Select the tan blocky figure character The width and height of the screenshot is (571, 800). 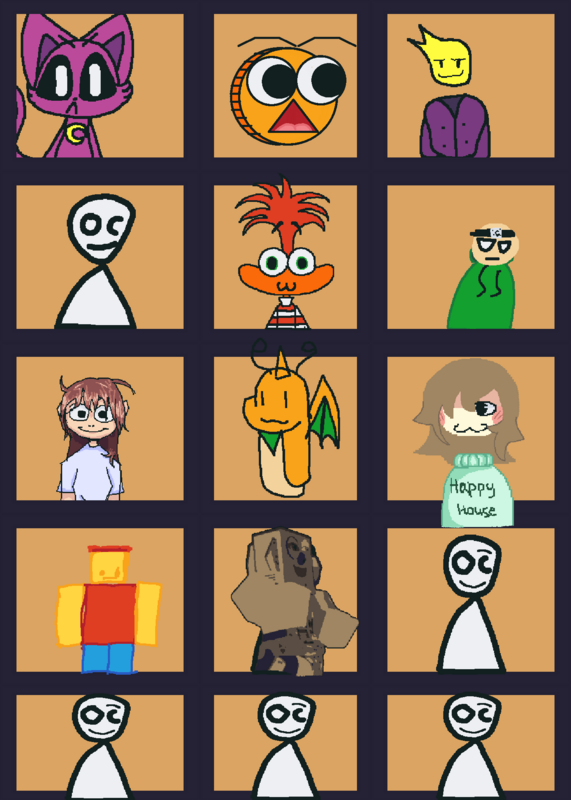click(x=285, y=599)
